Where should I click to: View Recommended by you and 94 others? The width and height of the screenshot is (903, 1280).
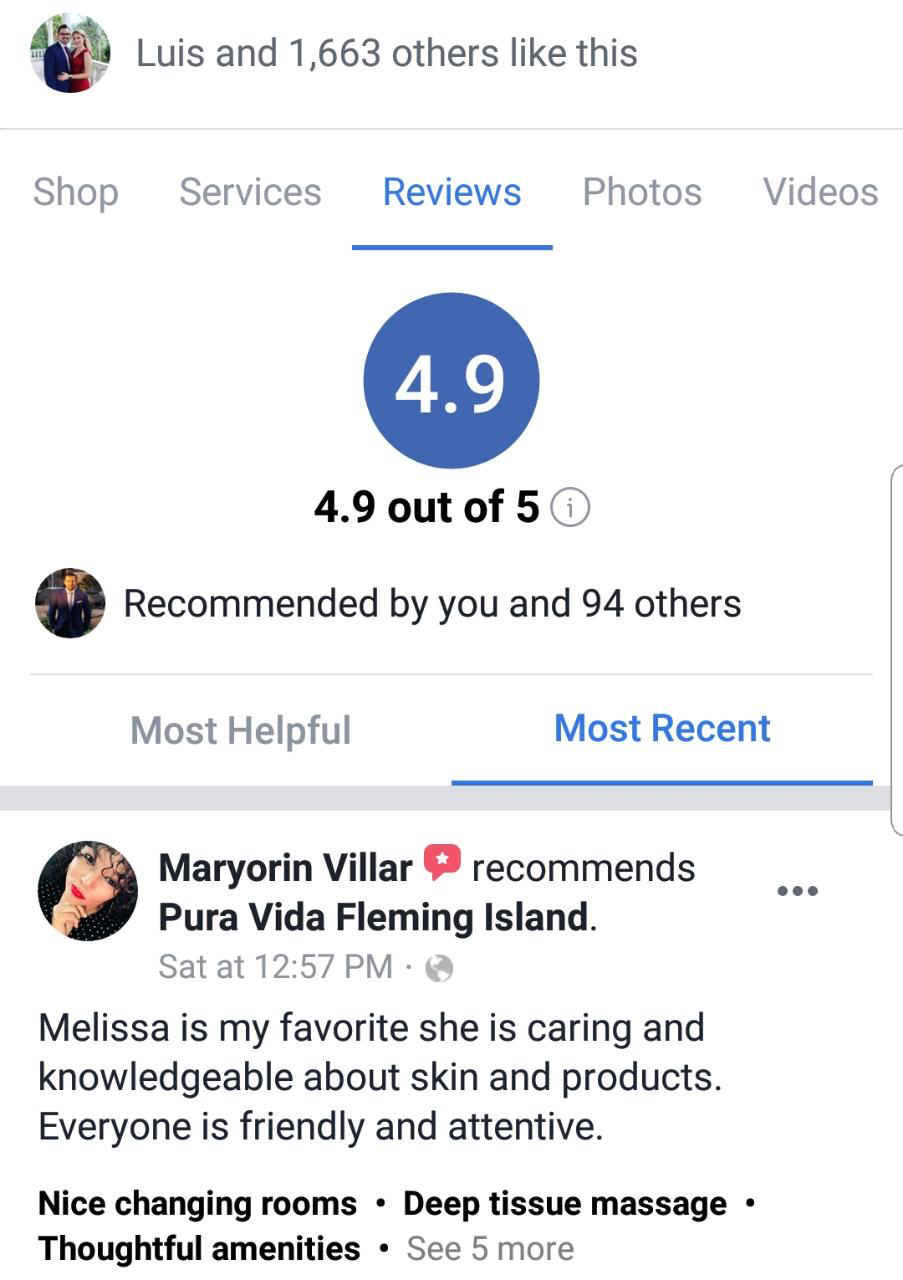point(432,604)
